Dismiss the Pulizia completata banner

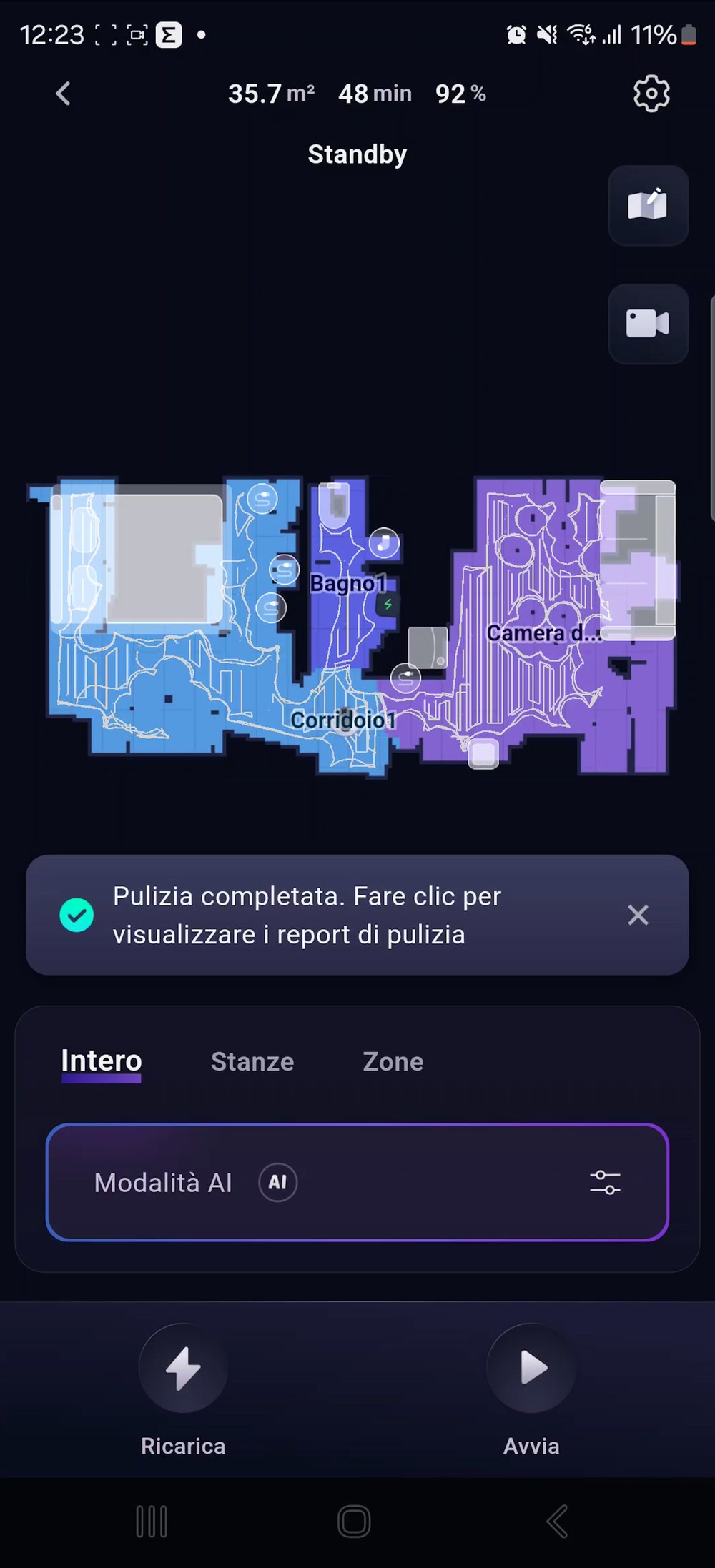tap(638, 915)
